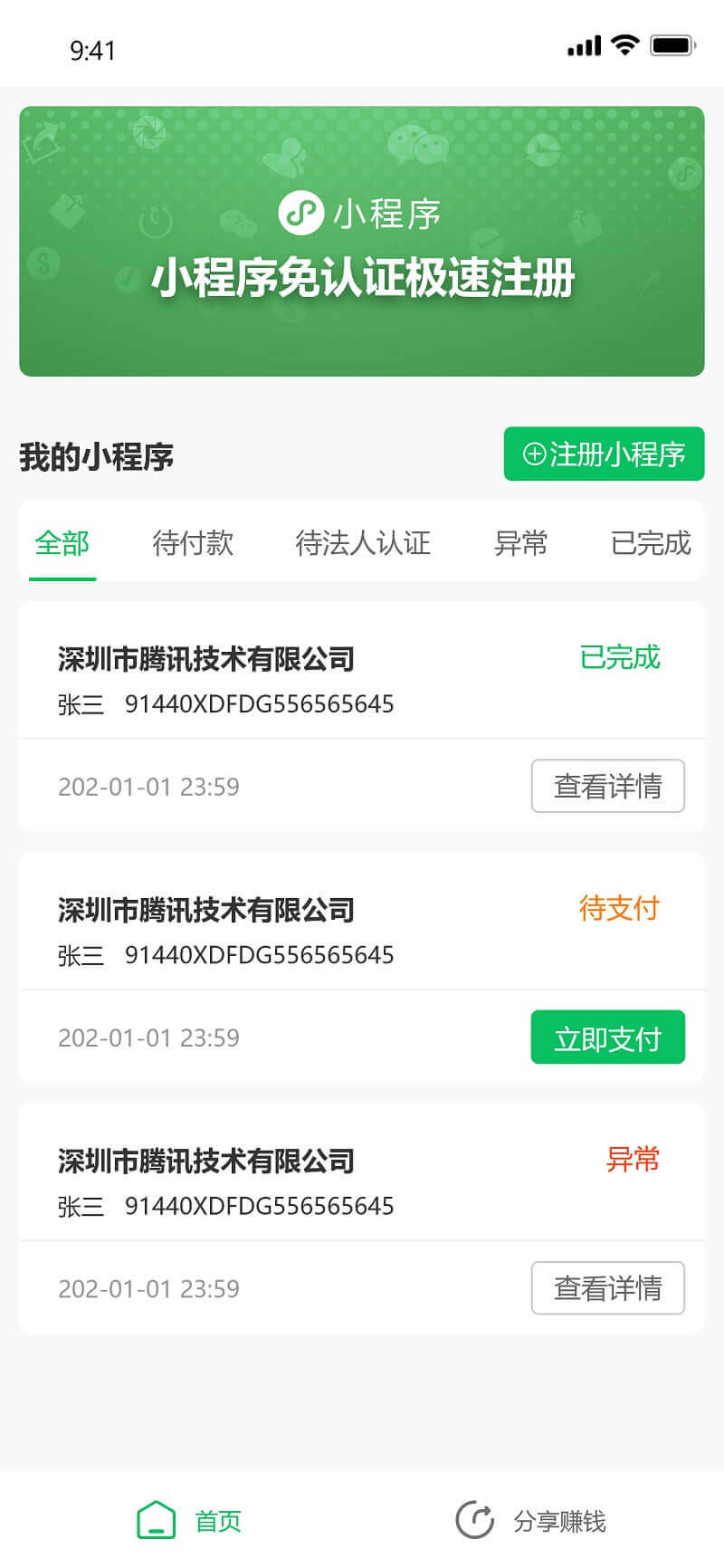Switch to the 待付款 tab
The width and height of the screenshot is (724, 1568).
[x=193, y=543]
